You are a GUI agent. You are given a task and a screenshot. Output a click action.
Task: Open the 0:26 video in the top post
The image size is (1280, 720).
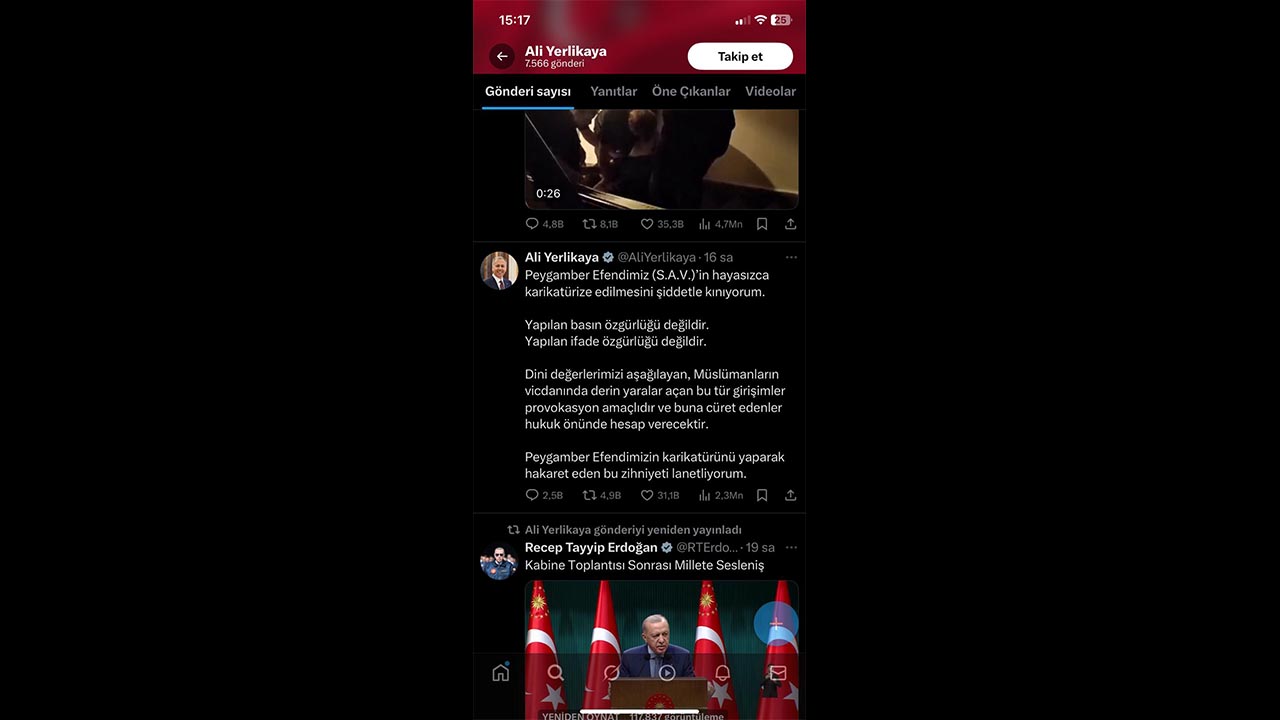[661, 158]
